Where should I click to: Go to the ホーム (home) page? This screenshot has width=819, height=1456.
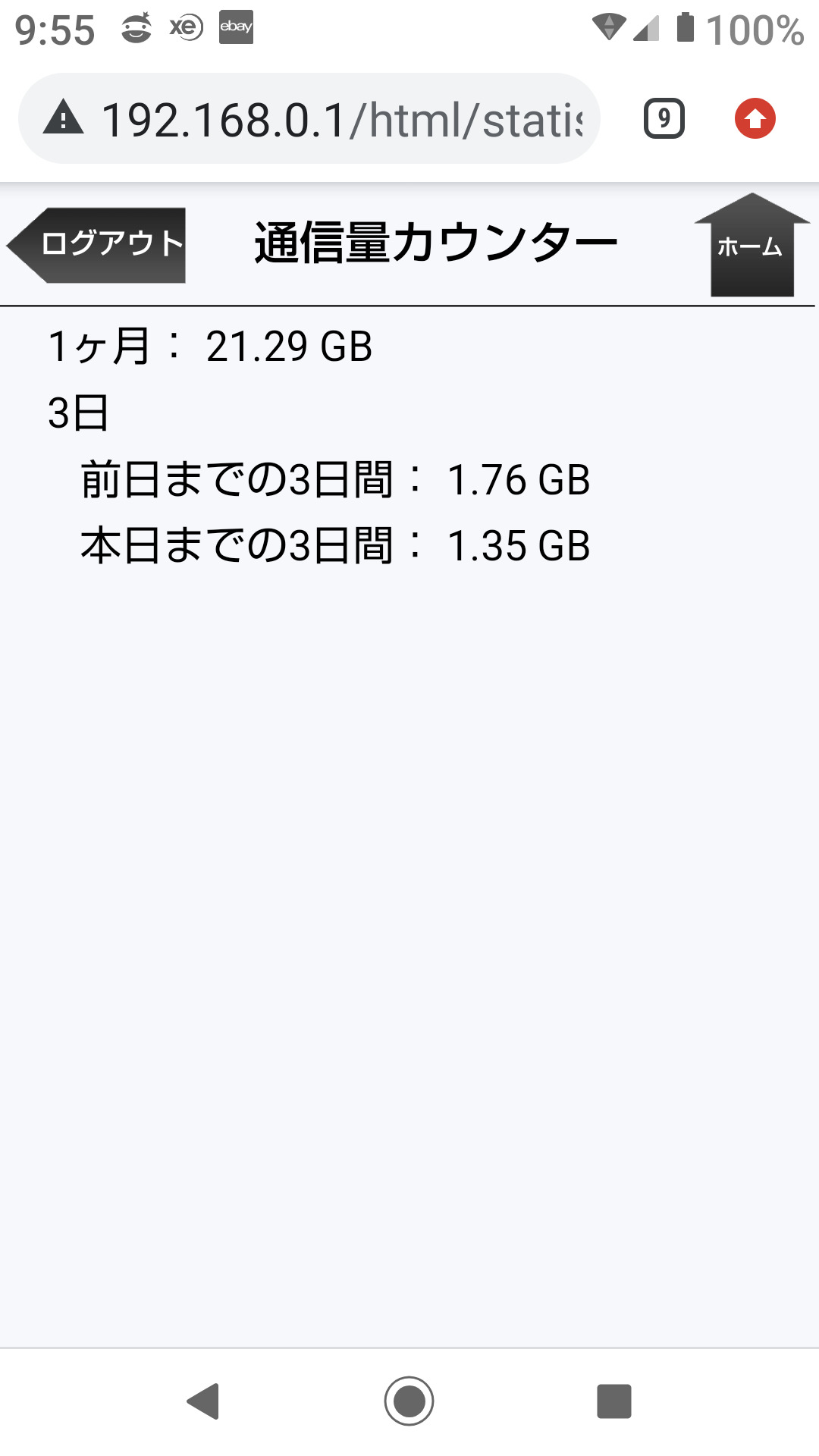pos(752,247)
